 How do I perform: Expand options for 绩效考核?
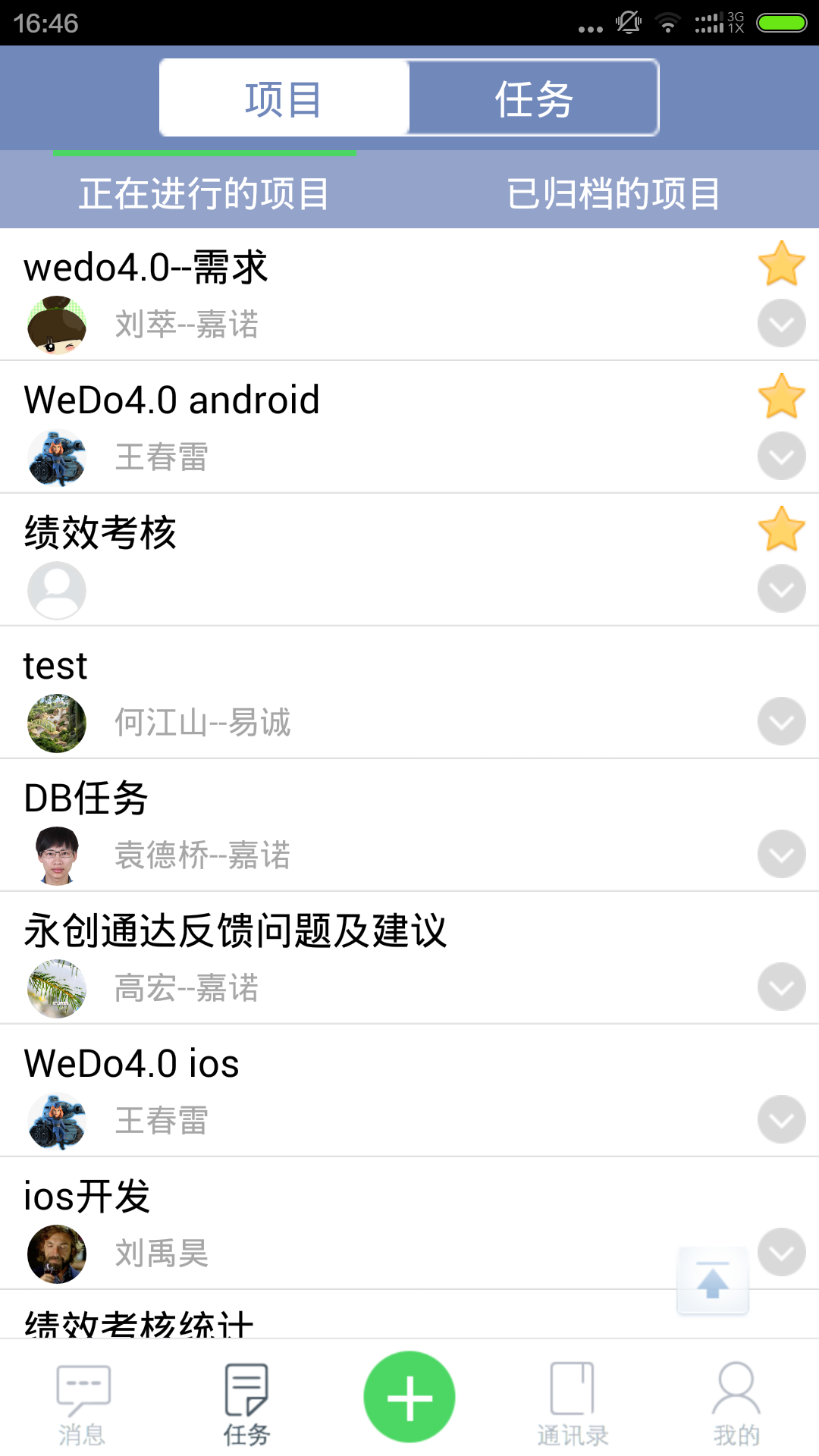click(x=781, y=589)
